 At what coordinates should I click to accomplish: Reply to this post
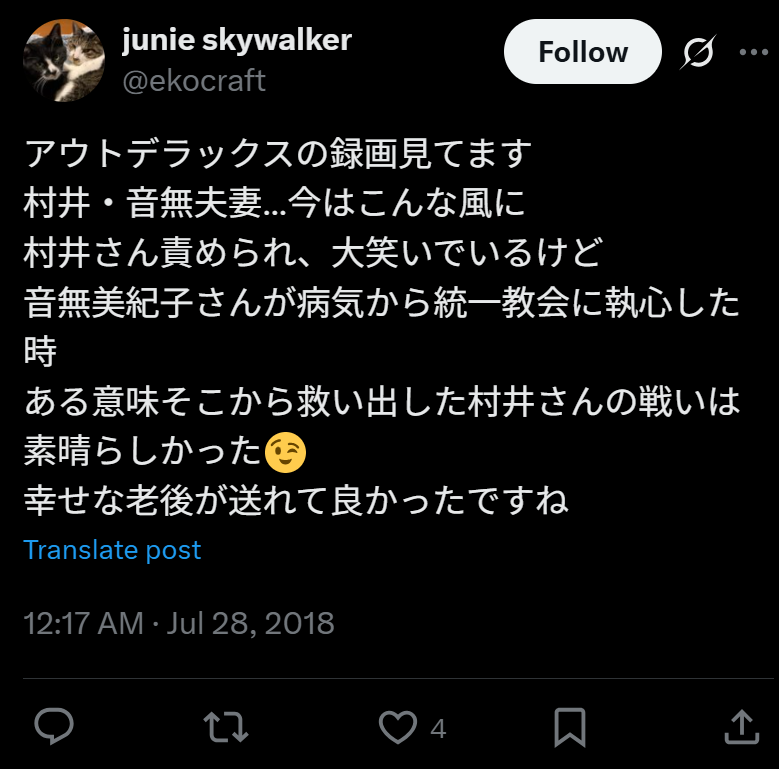click(x=52, y=726)
